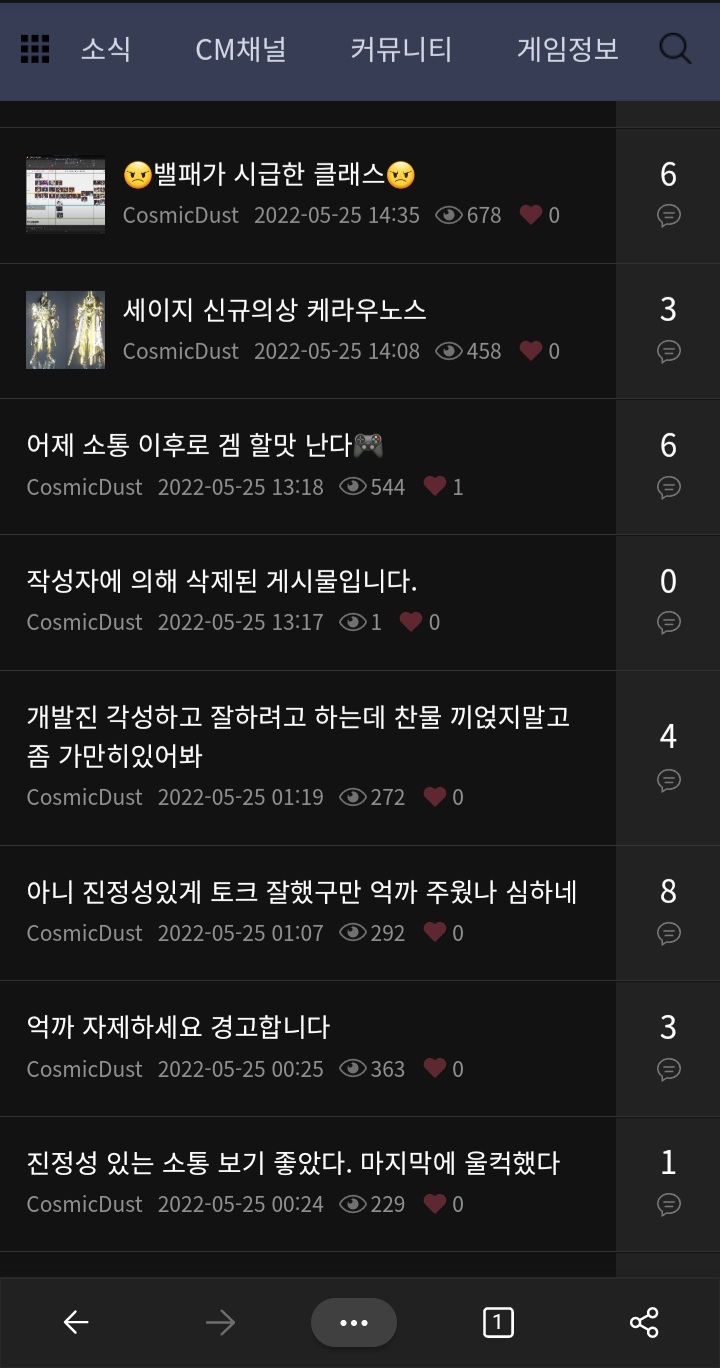Open post 아니 진정성있게 토크 잘했구만
The image size is (720, 1368).
click(x=301, y=891)
